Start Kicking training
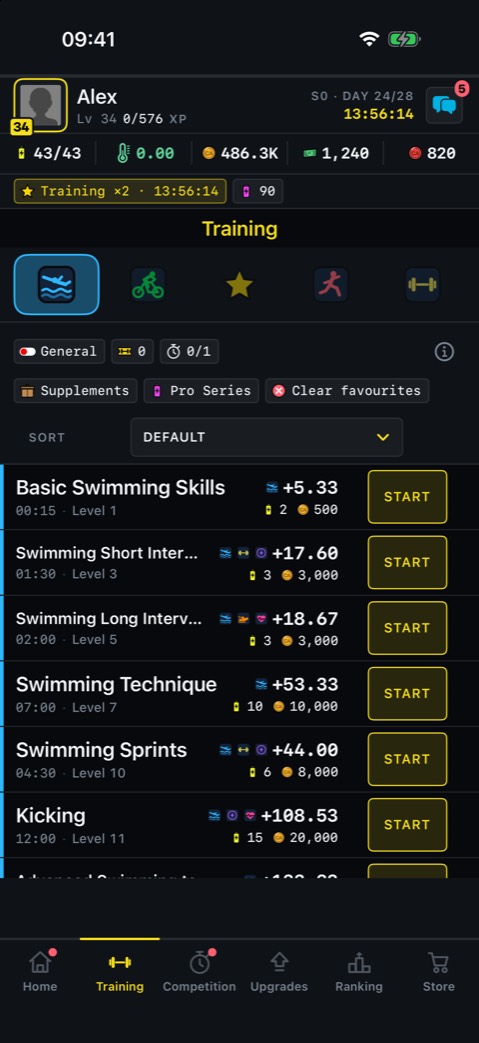This screenshot has height=1043, width=479. pyautogui.click(x=407, y=825)
